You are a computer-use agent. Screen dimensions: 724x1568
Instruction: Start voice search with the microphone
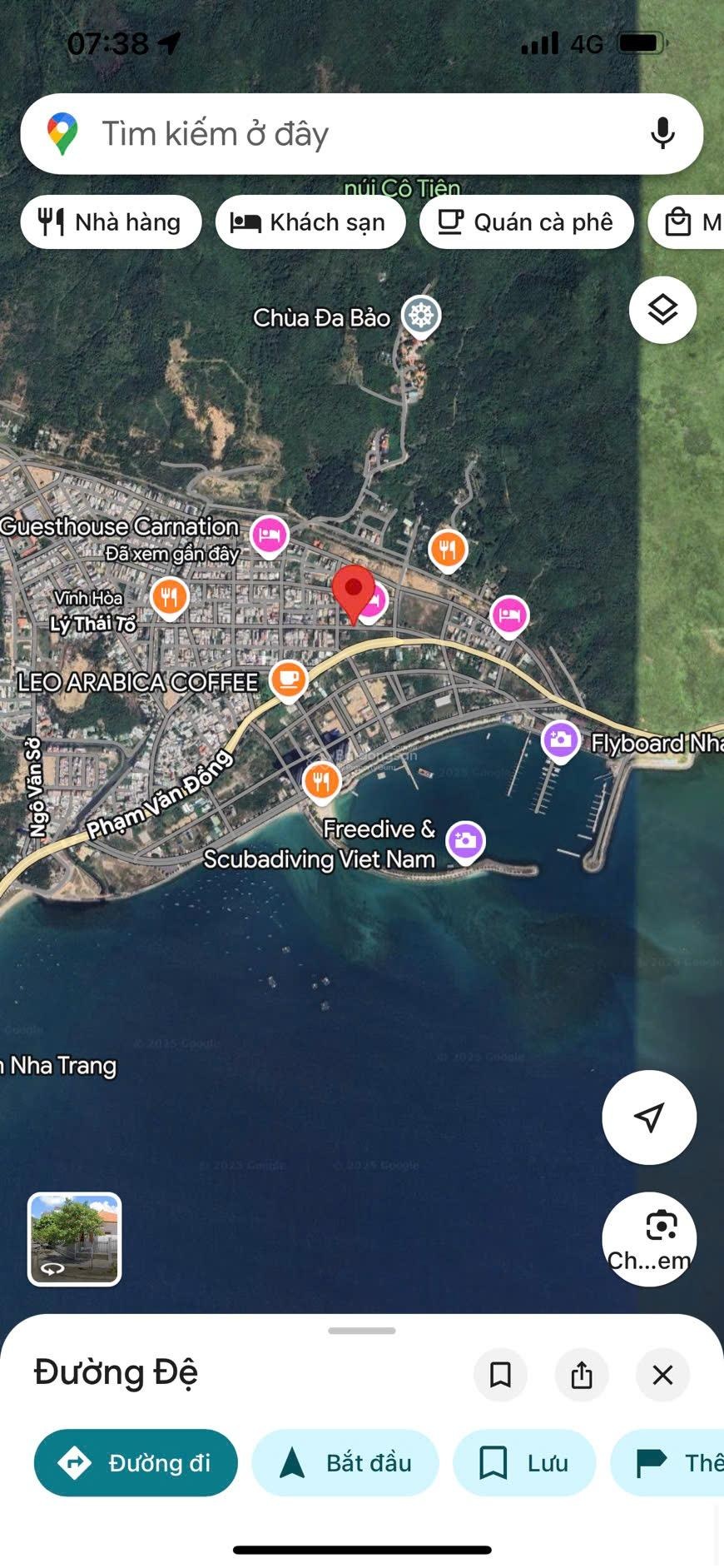pos(662,134)
